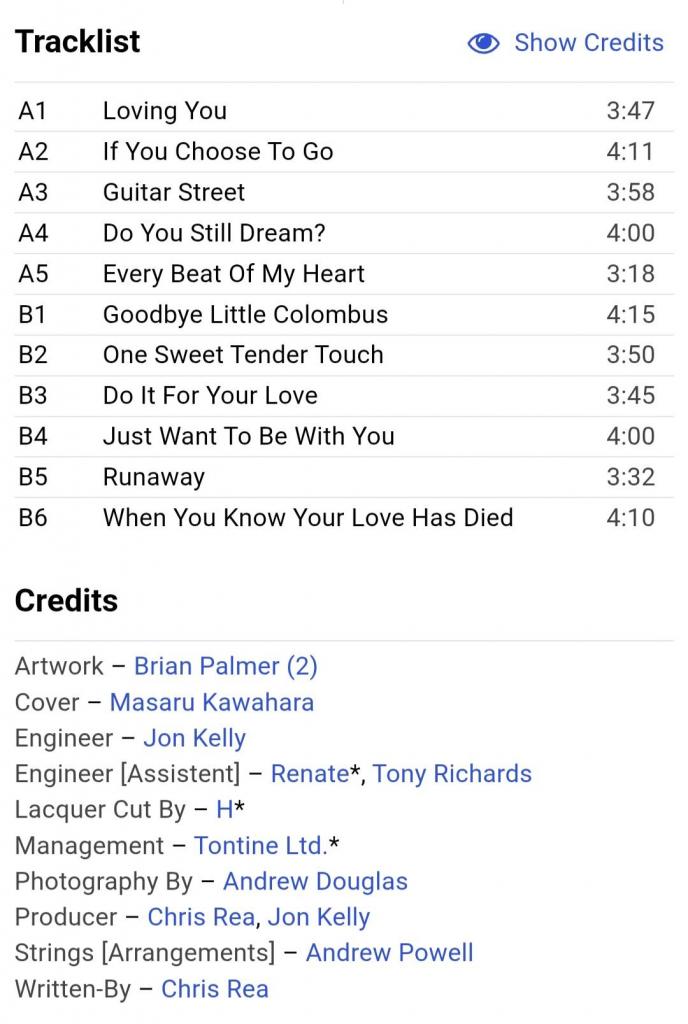View Andrew Powell strings arranger page

click(x=389, y=953)
